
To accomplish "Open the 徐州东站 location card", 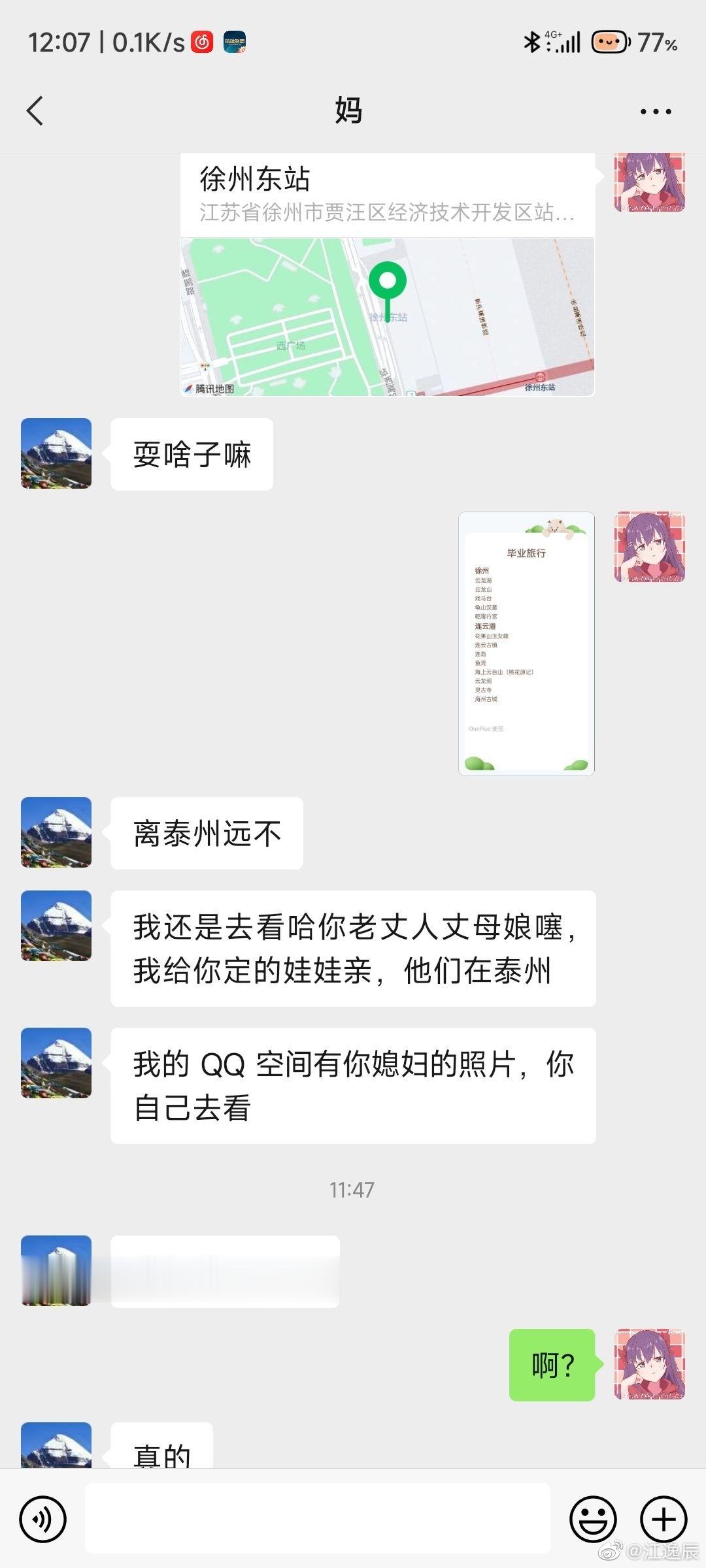I will (388, 275).
